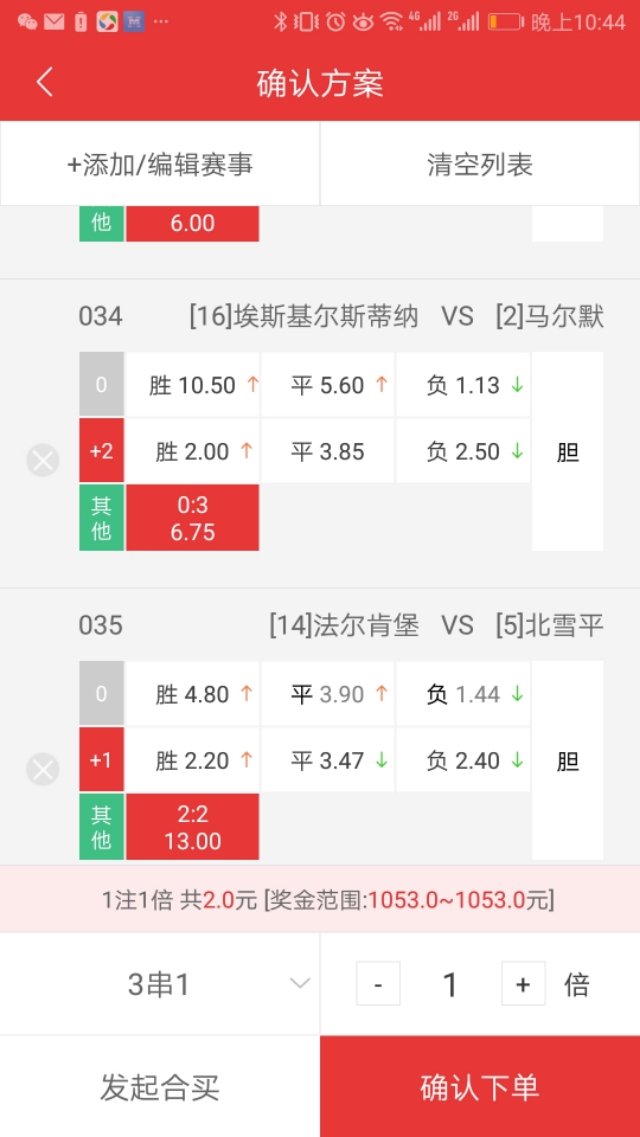Confirm the order with 确认下单
Image resolution: width=640 pixels, height=1137 pixels.
[x=480, y=1087]
